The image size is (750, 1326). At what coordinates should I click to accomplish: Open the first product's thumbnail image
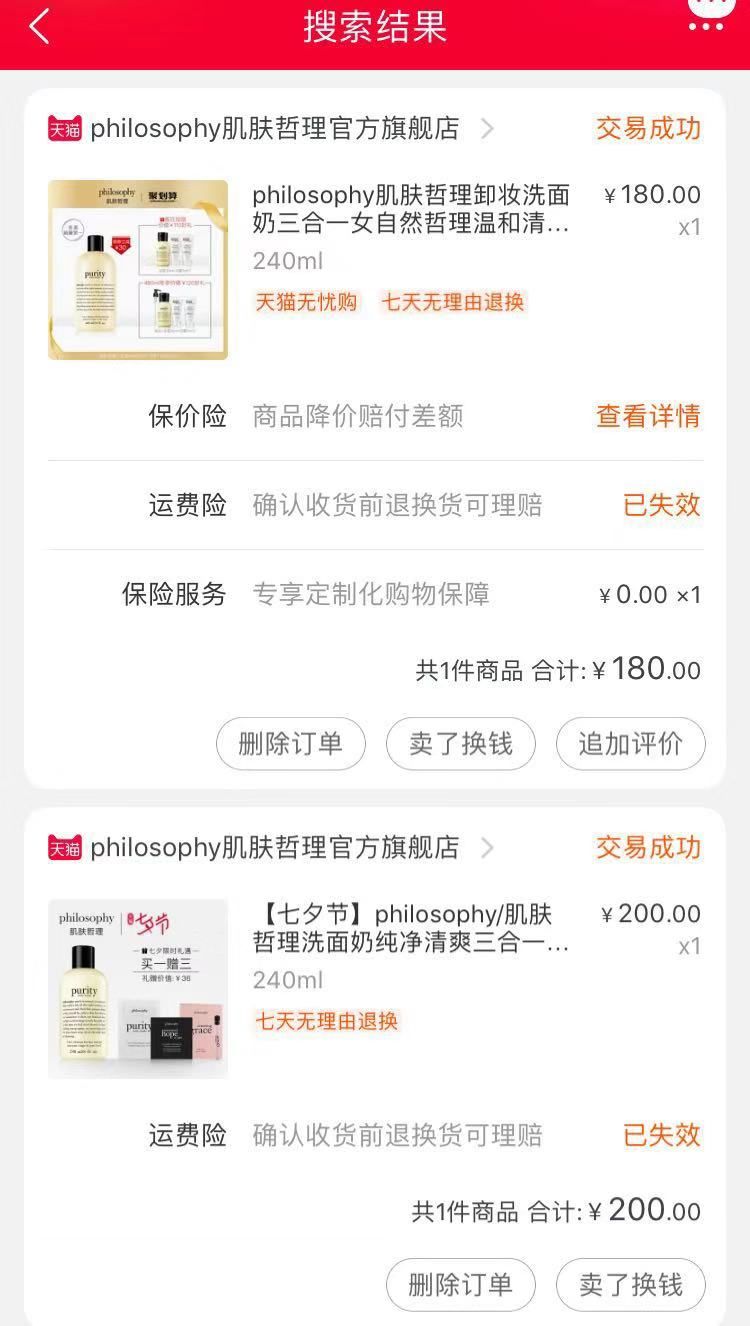coord(138,270)
